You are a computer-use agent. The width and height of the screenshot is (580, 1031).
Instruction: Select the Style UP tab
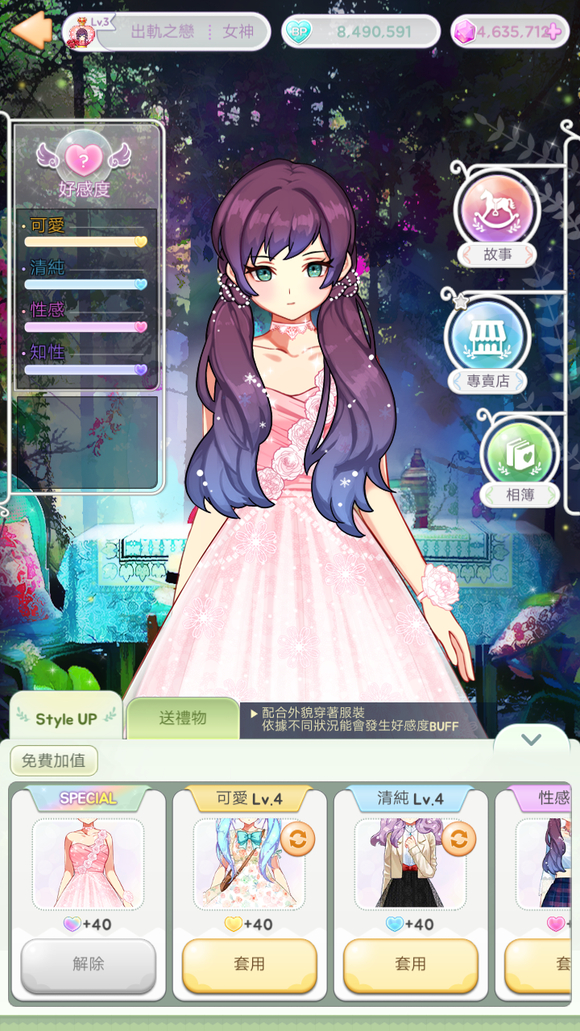tap(66, 718)
